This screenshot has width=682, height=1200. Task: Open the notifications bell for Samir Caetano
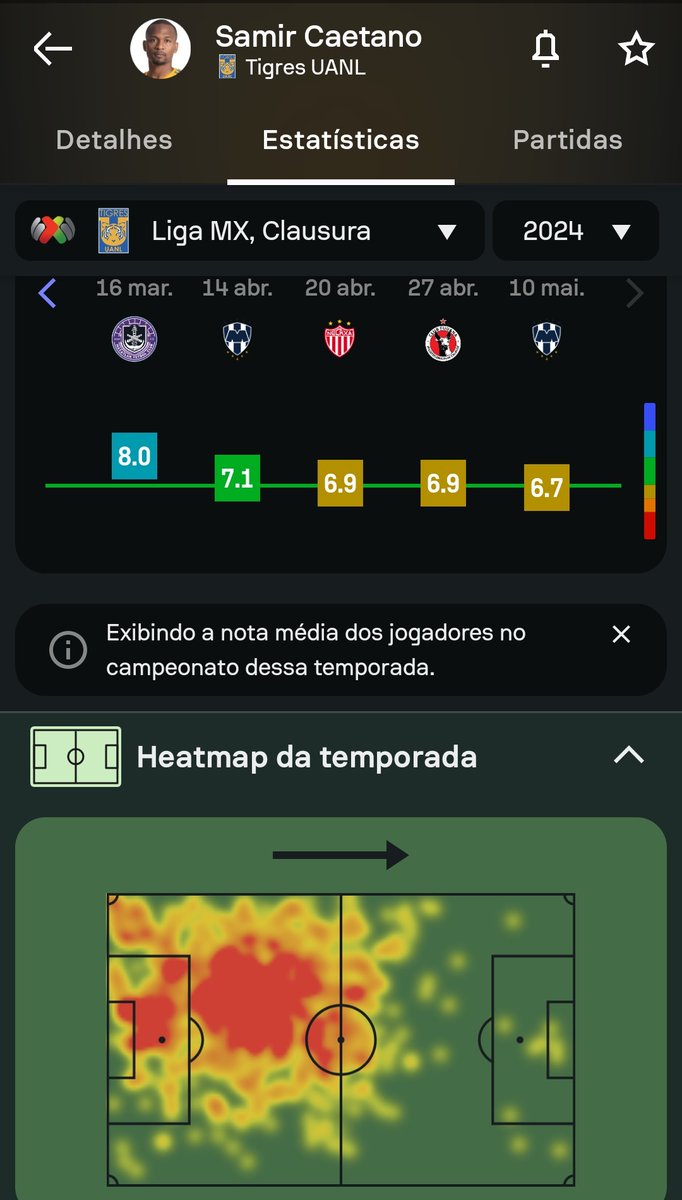546,49
